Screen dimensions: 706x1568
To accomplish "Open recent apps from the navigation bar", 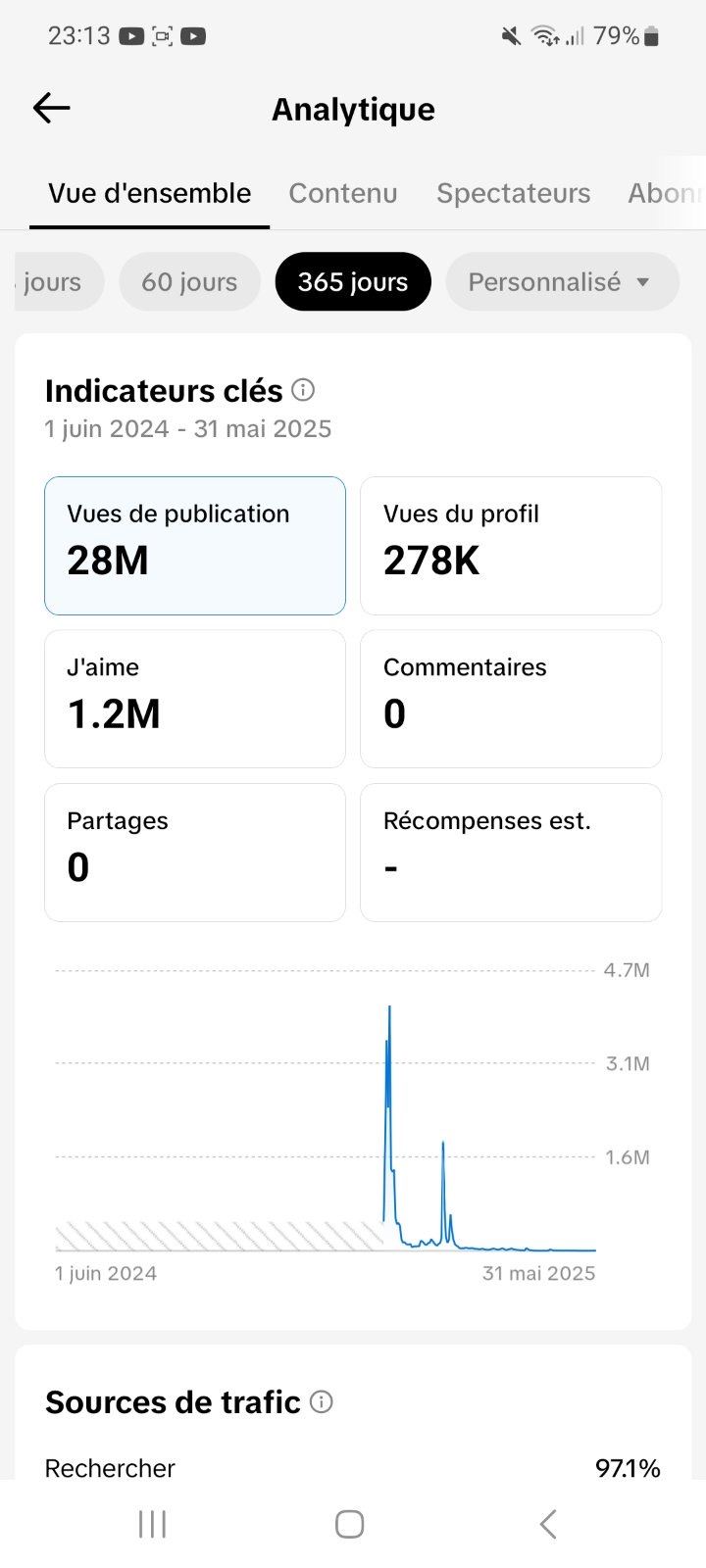I will click(152, 1524).
